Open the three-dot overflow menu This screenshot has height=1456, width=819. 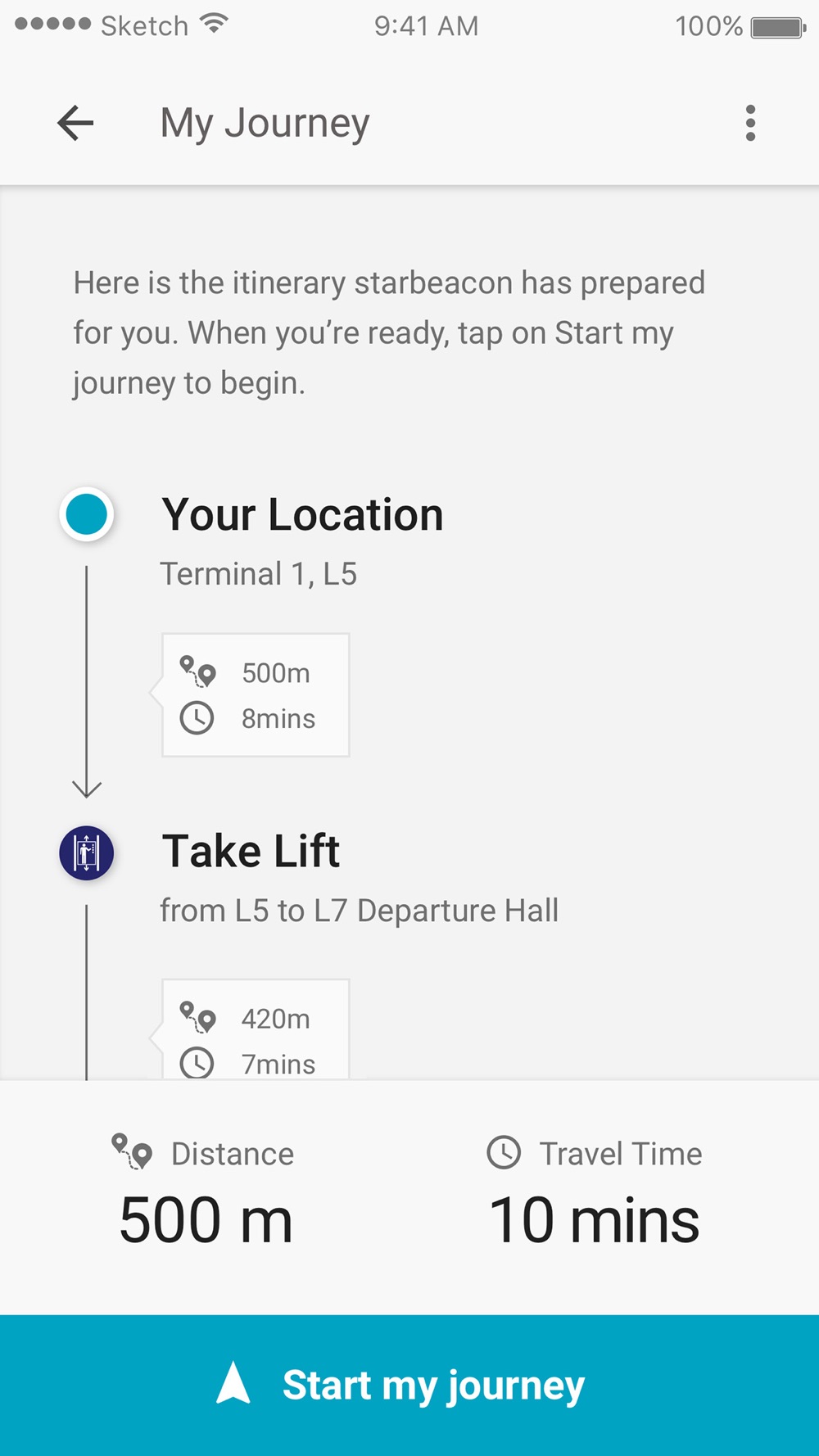(750, 124)
